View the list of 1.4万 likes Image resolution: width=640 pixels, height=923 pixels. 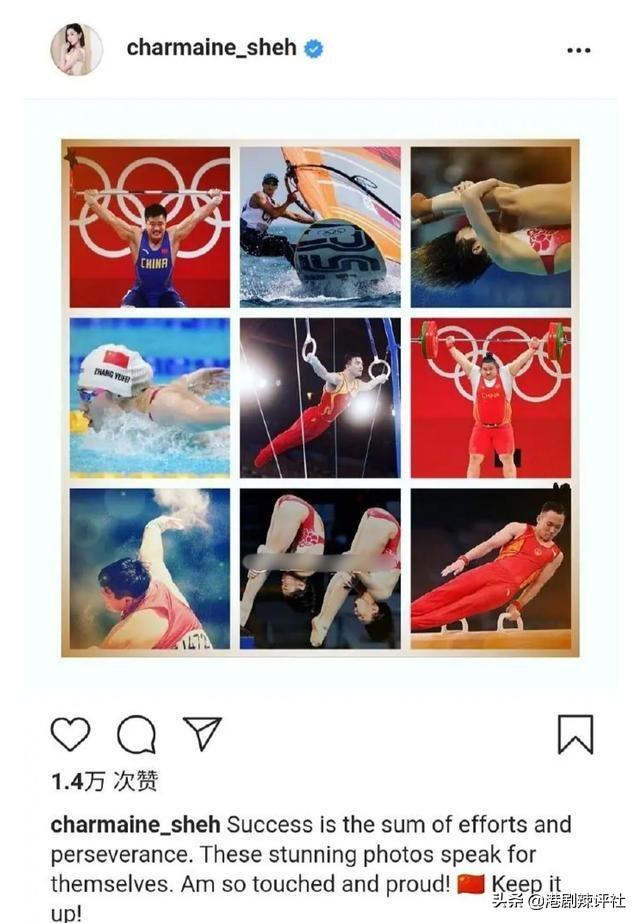(104, 781)
